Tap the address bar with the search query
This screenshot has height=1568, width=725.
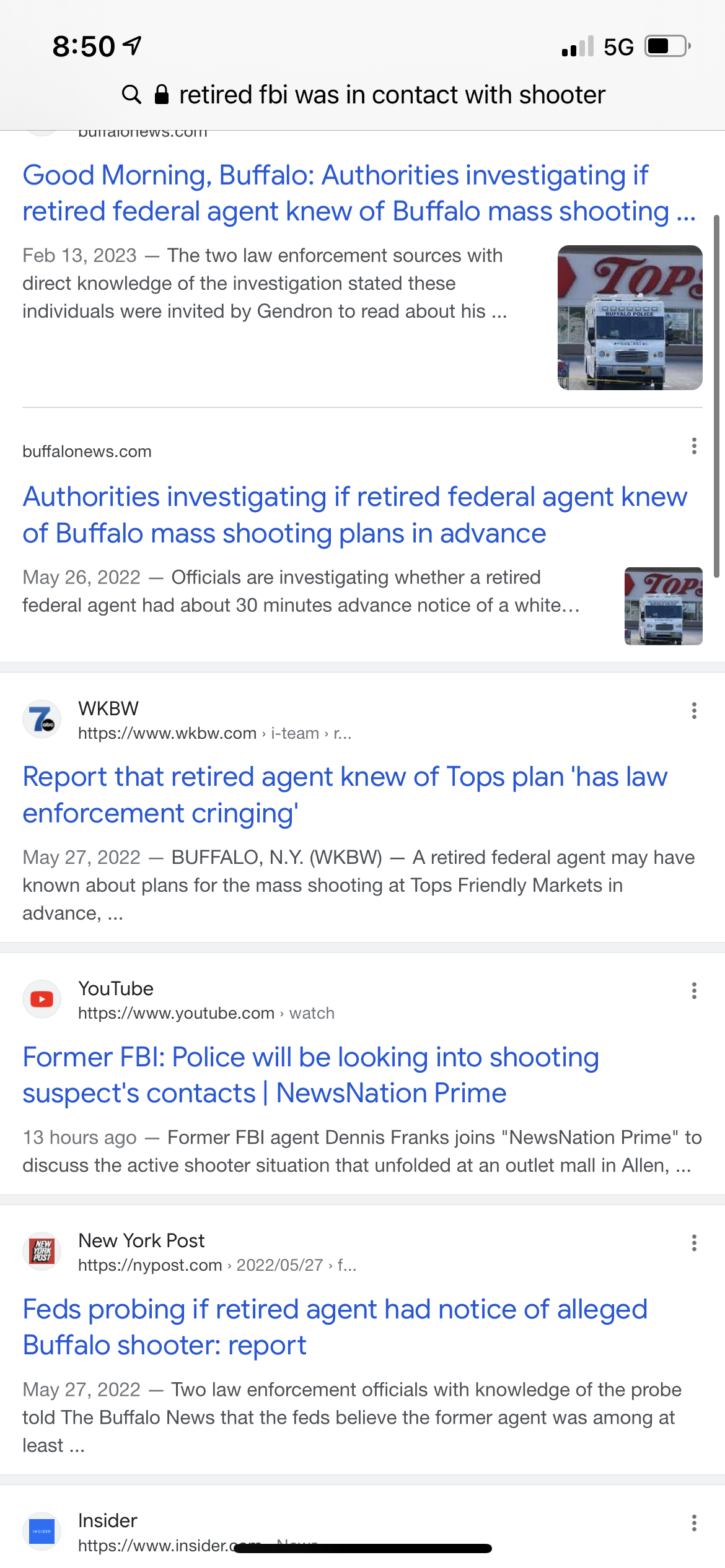click(362, 95)
